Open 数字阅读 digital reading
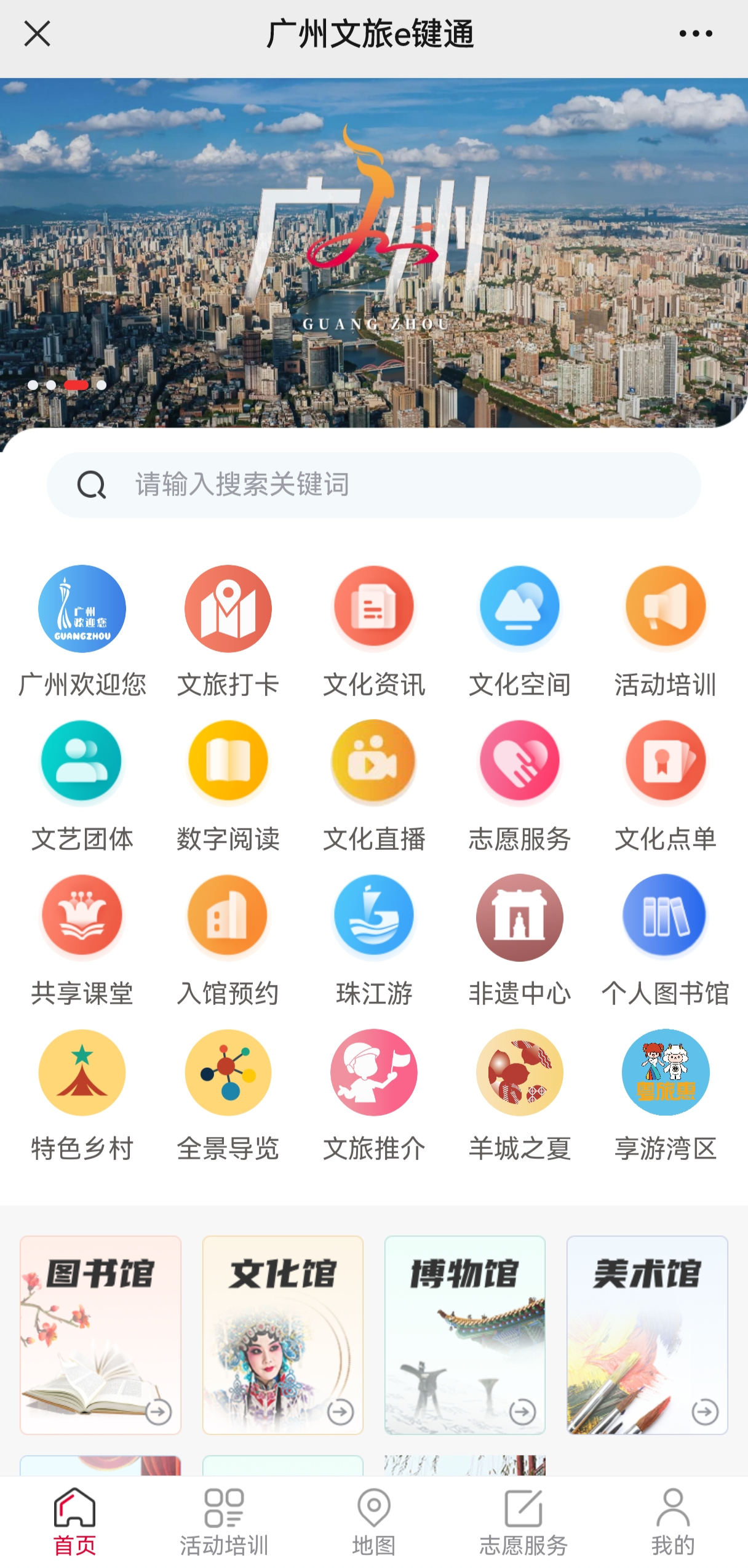Screen dimensions: 748x1568 pos(228,762)
